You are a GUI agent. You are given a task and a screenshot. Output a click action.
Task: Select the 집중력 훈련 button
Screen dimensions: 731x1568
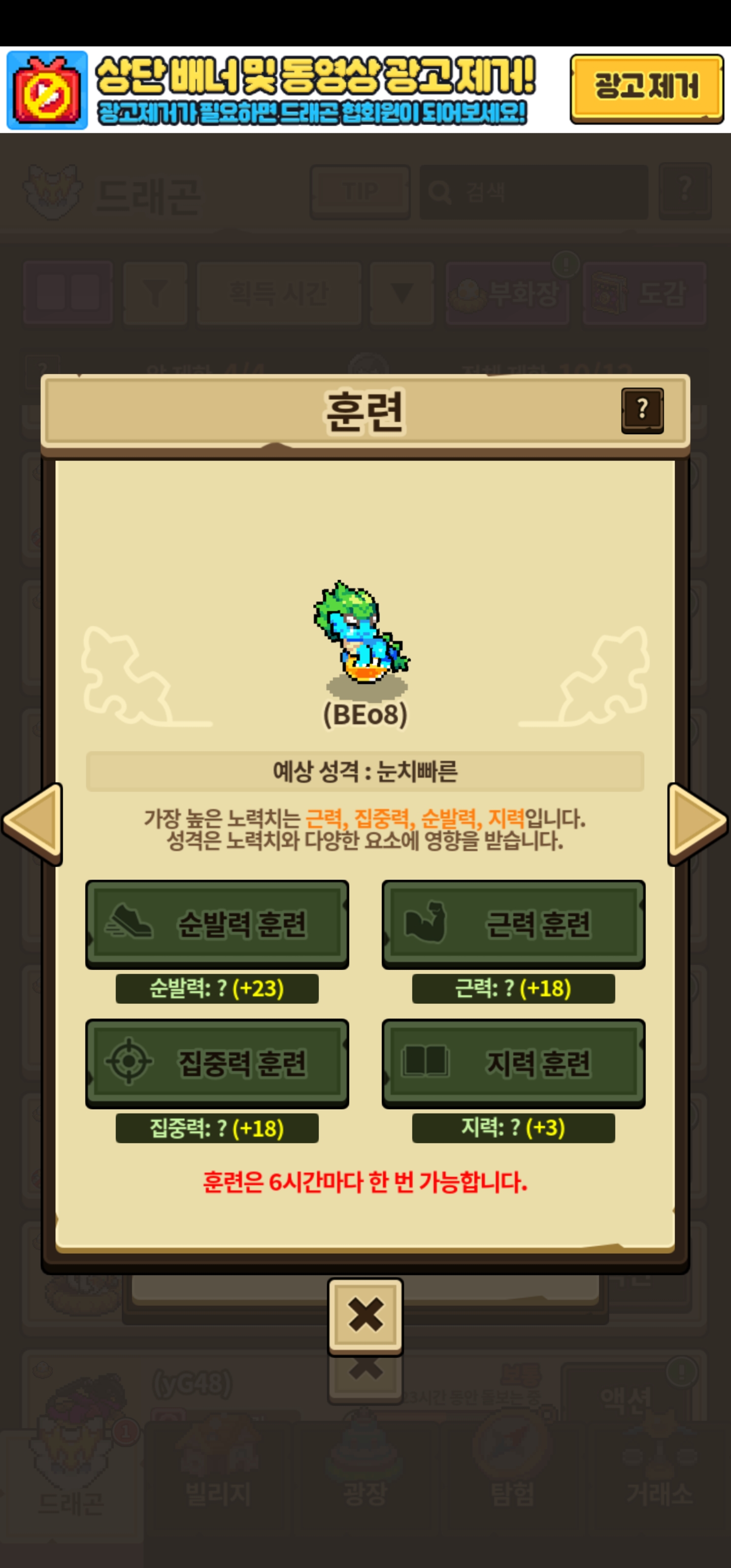tap(217, 1063)
